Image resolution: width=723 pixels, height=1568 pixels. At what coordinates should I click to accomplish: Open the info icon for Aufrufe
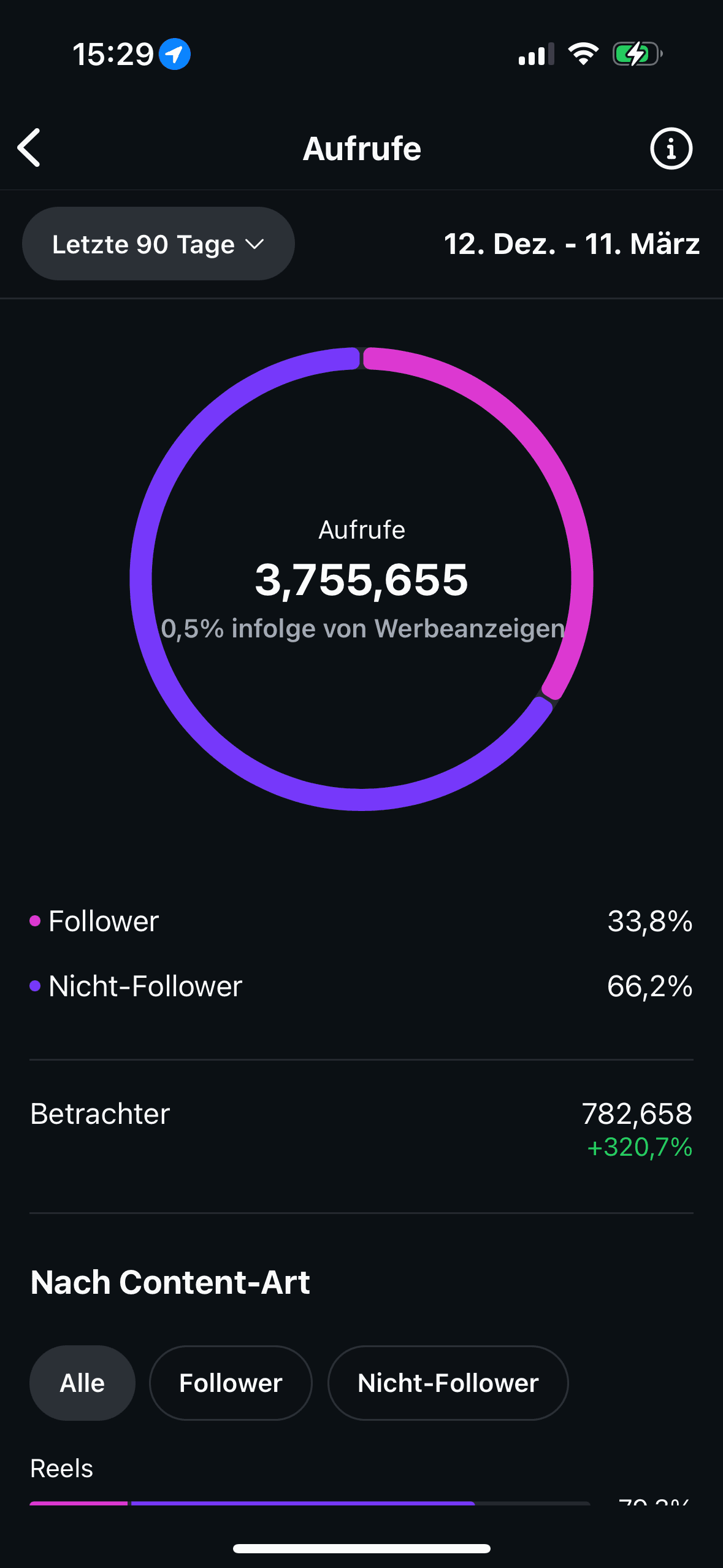(x=671, y=148)
